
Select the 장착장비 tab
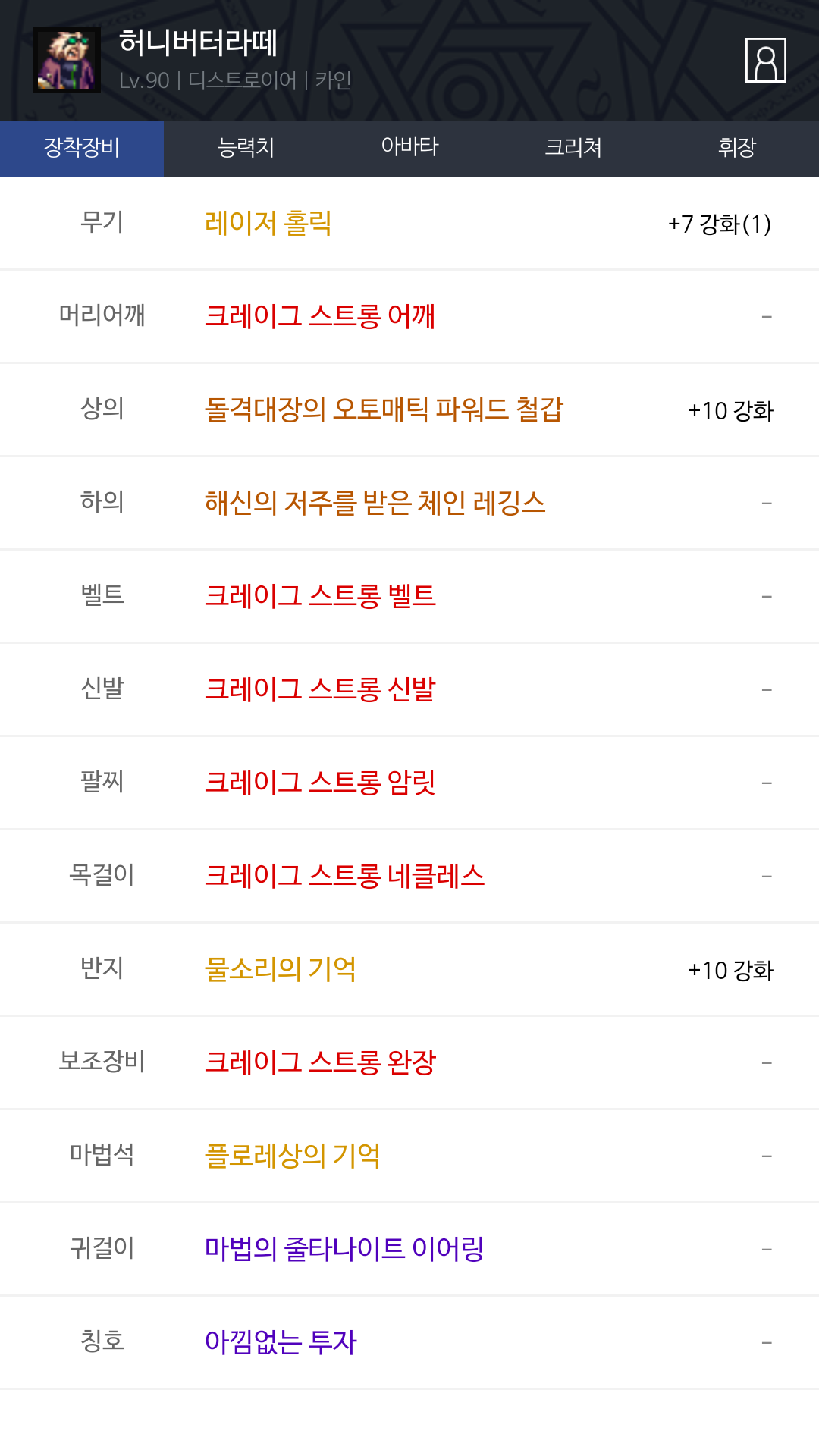(82, 148)
